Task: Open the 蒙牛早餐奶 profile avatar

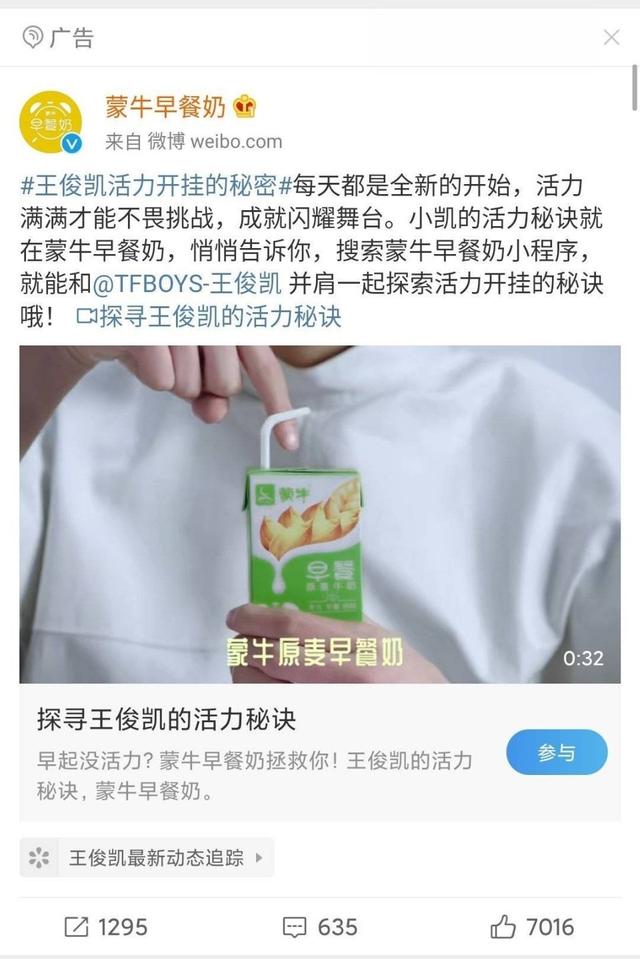Action: 51,122
